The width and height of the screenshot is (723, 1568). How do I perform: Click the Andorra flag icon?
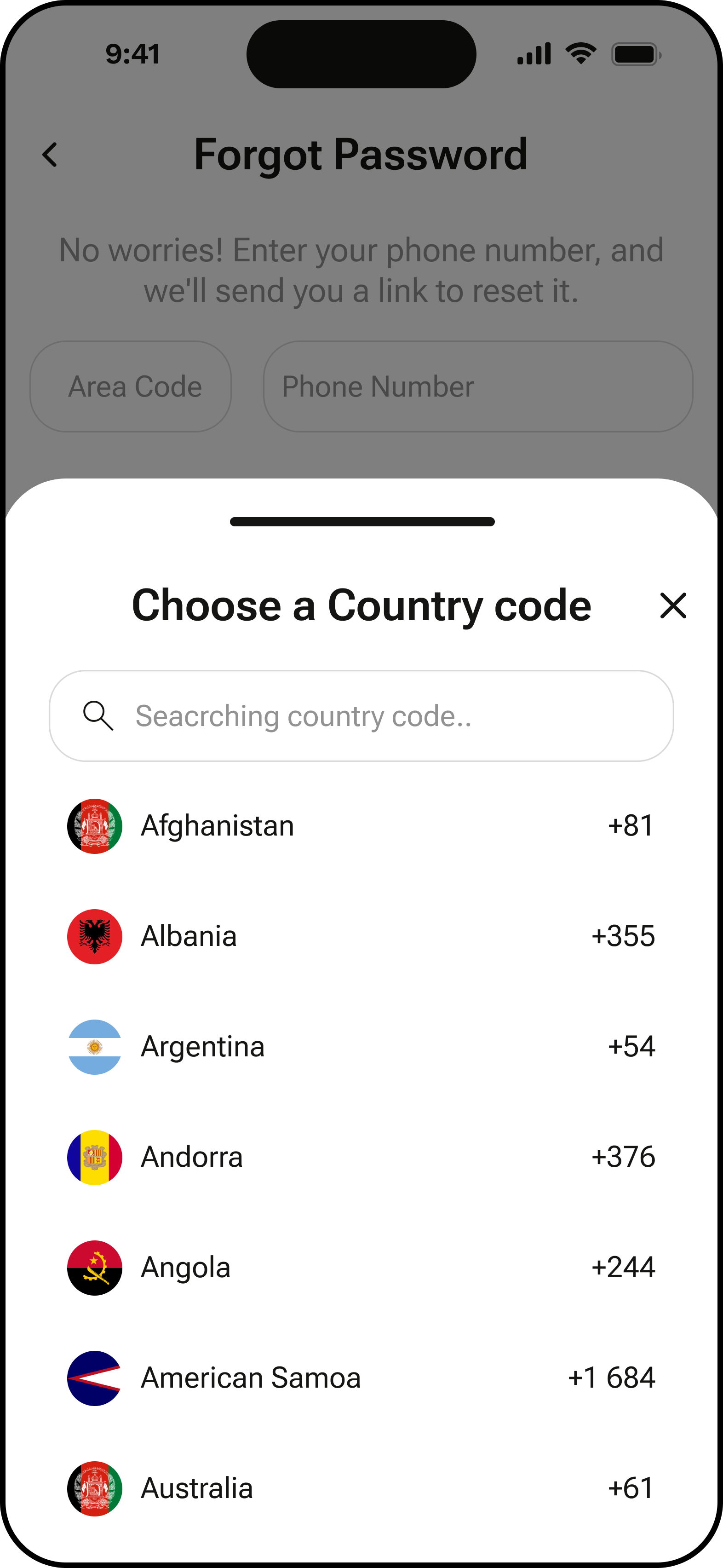(x=94, y=1157)
